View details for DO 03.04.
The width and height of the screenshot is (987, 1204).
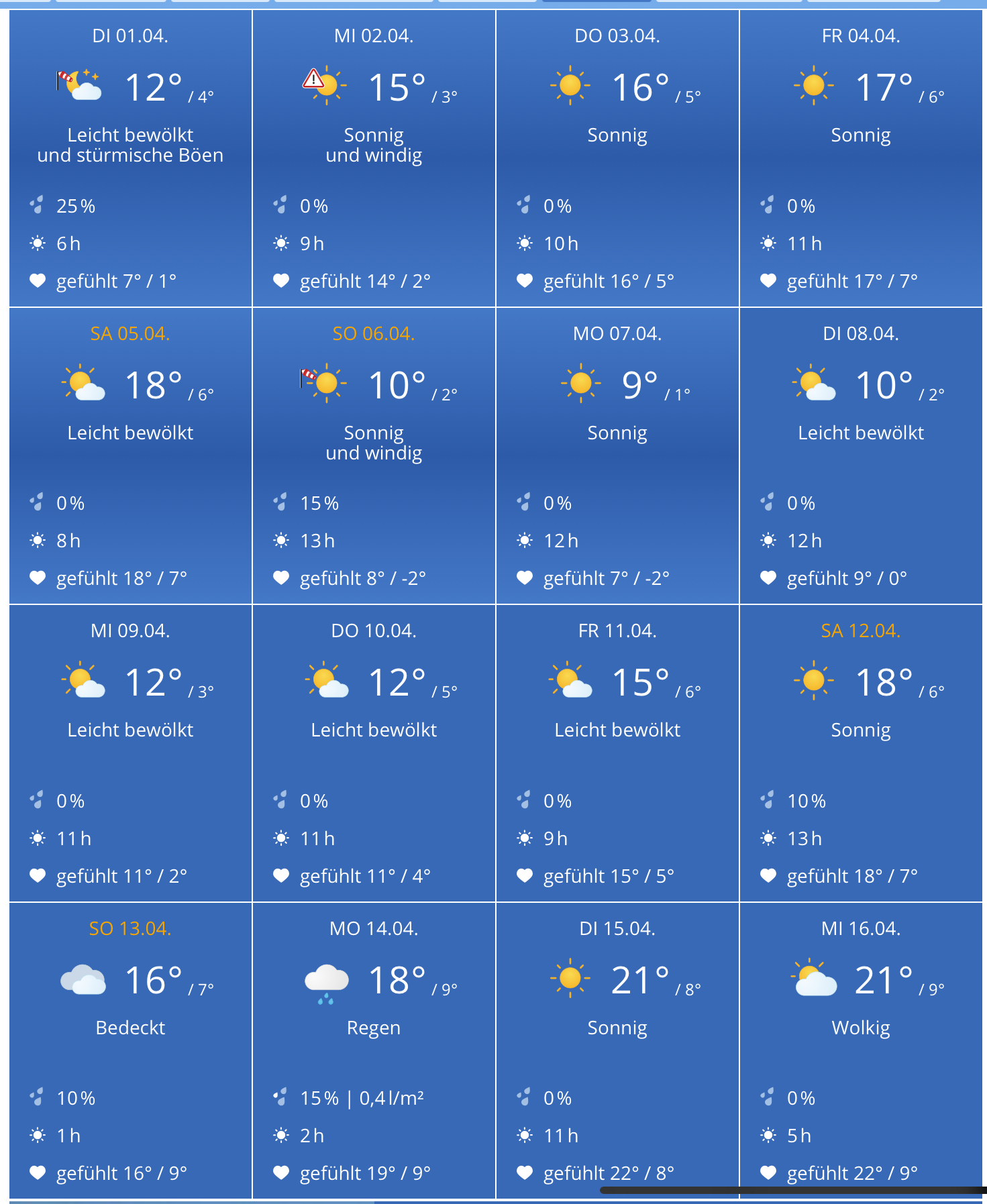tap(617, 158)
